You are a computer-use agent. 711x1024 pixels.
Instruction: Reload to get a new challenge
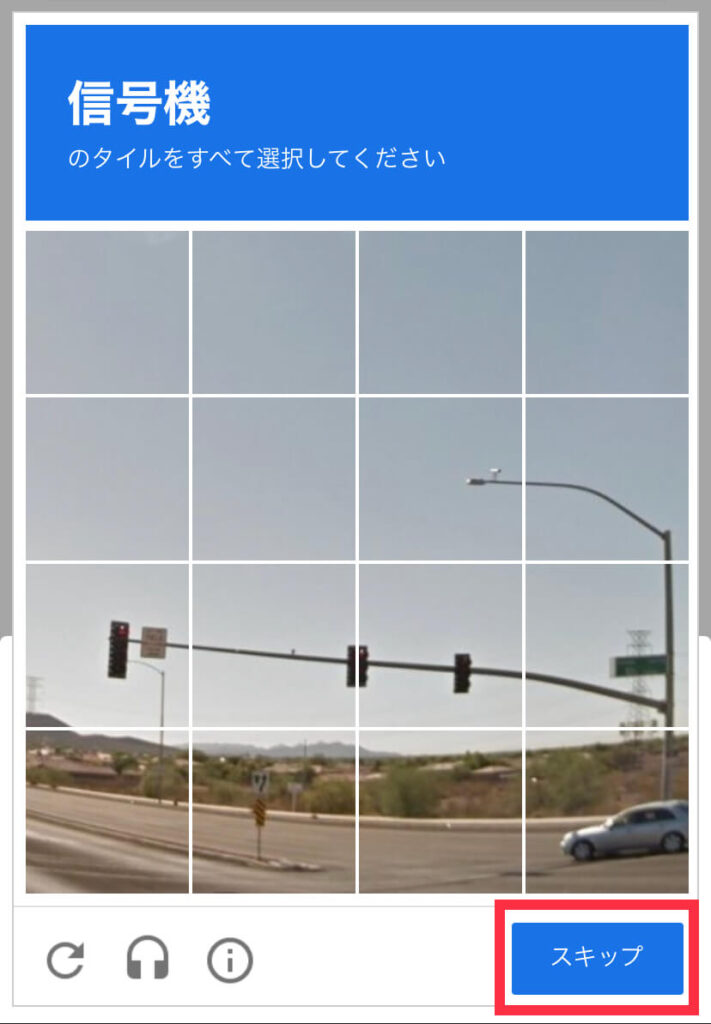tap(66, 961)
